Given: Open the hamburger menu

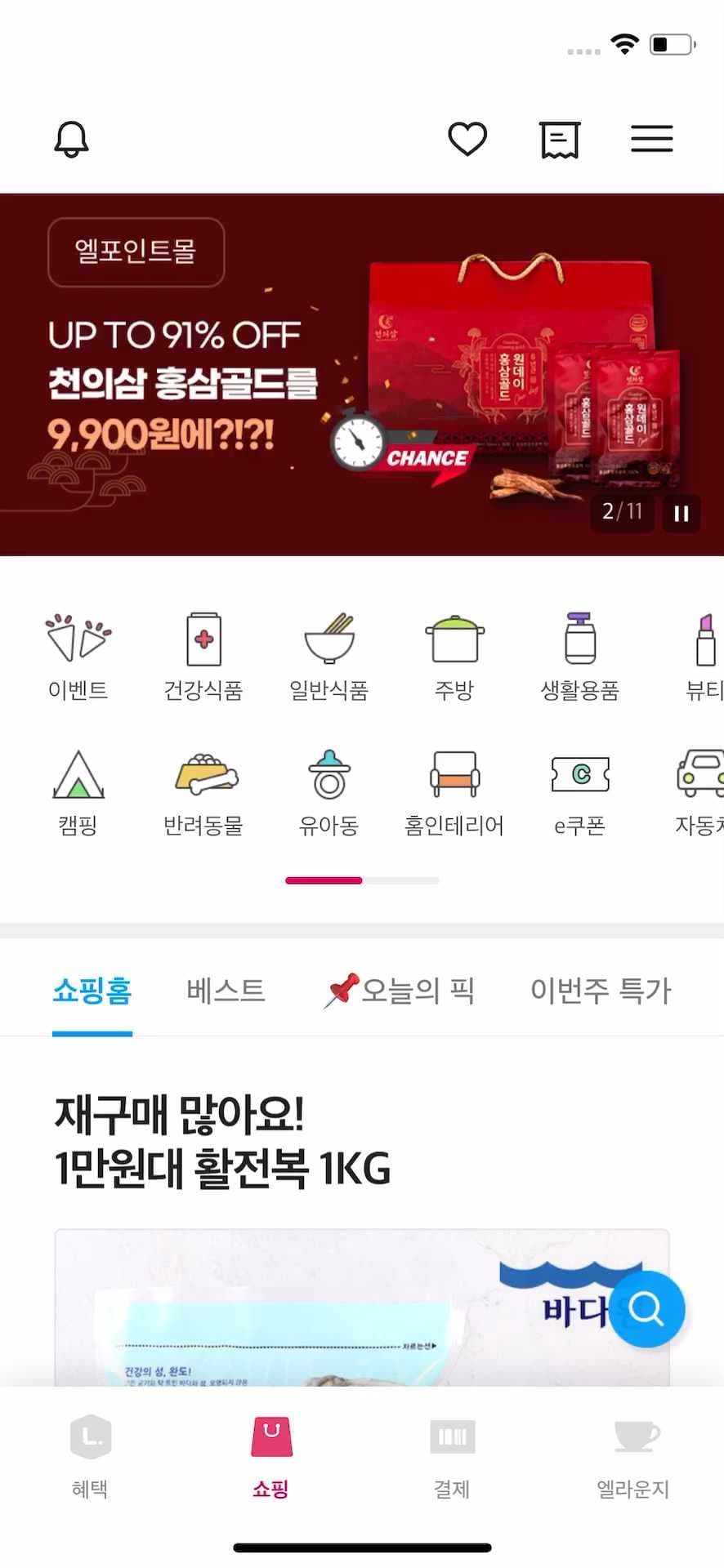Looking at the screenshot, I should coord(651,139).
